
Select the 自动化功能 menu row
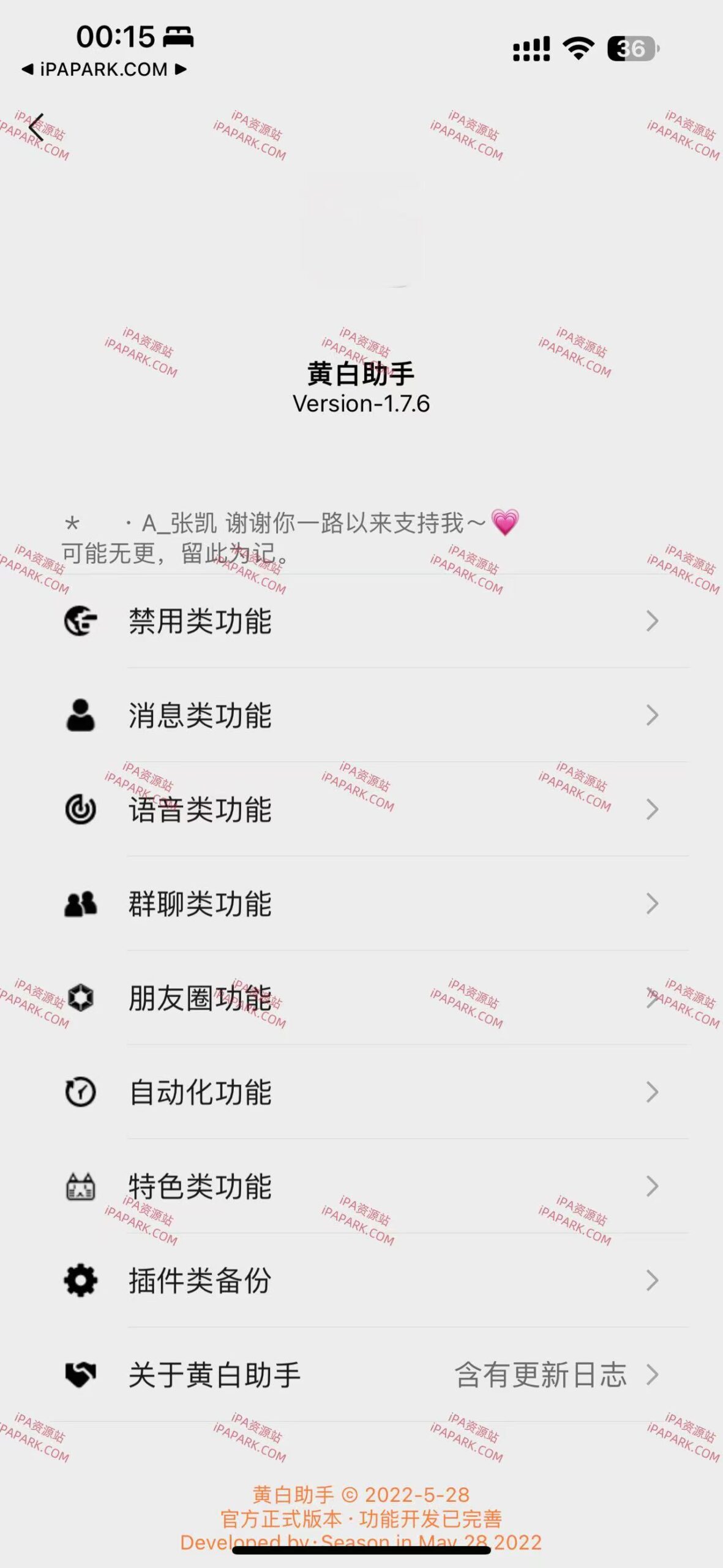(200, 1091)
